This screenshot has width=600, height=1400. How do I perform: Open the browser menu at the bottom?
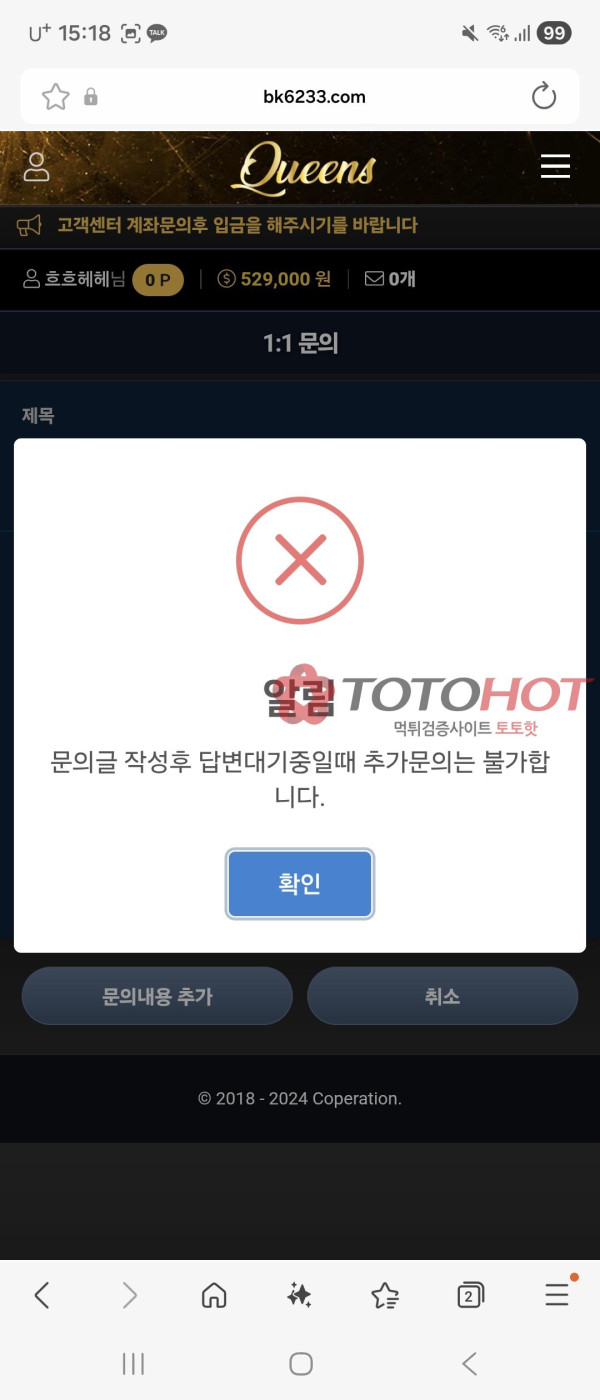pos(556,1296)
